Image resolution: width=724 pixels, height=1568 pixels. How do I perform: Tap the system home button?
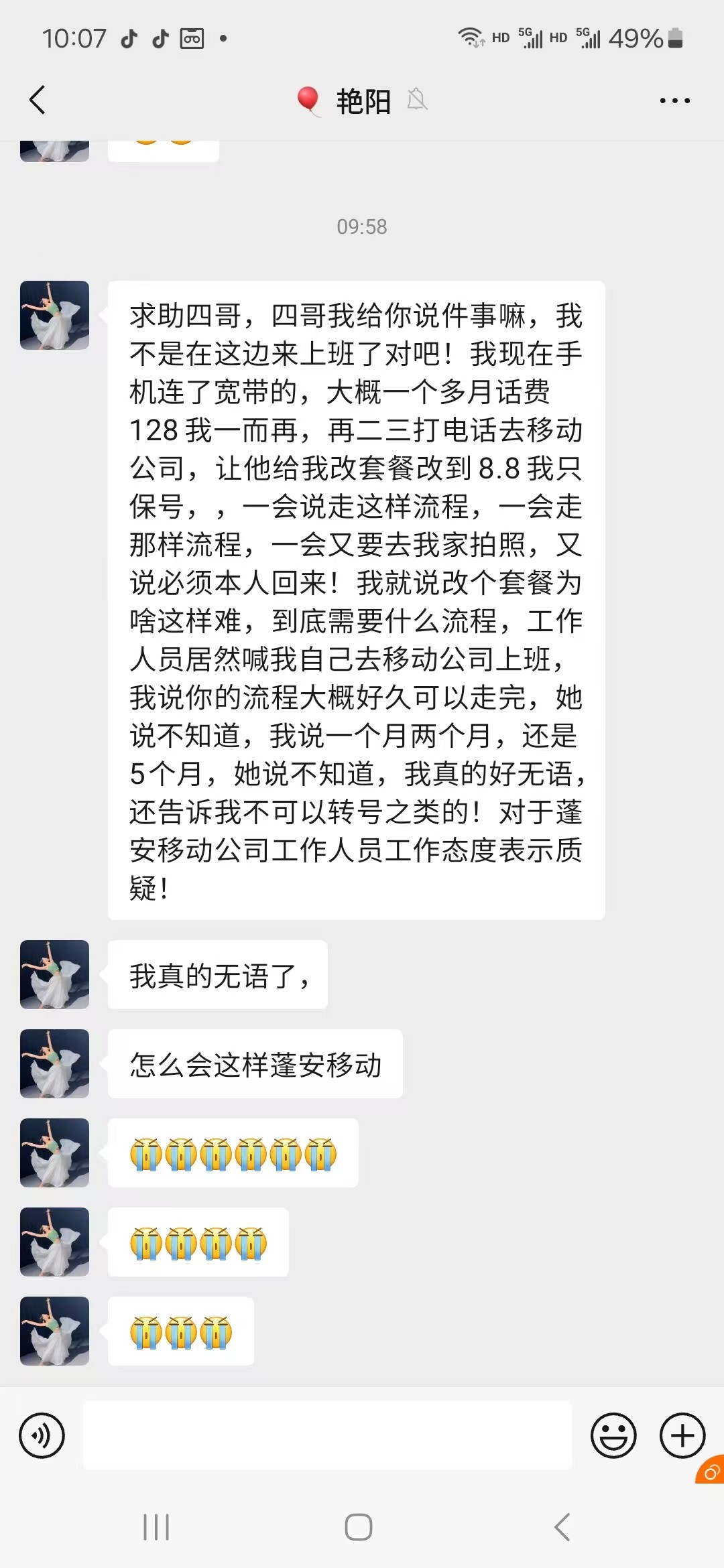359,1527
